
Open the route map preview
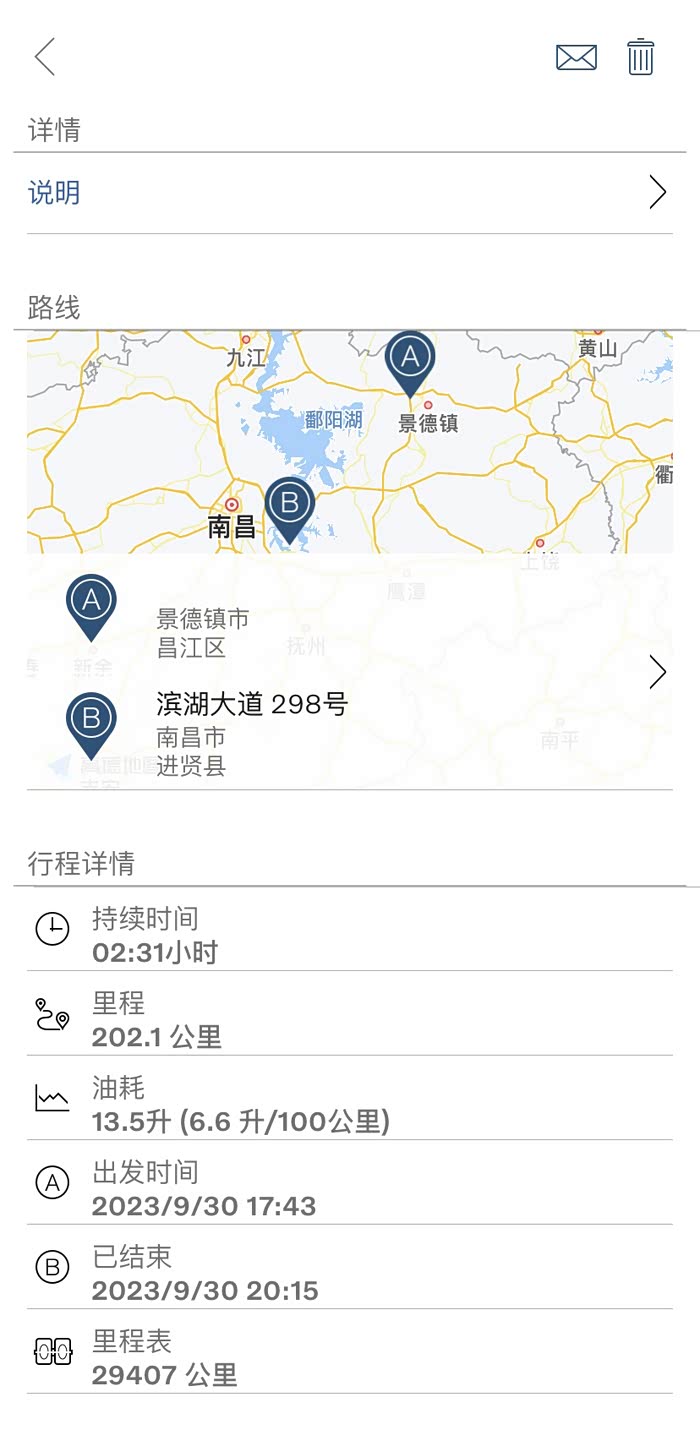[350, 442]
